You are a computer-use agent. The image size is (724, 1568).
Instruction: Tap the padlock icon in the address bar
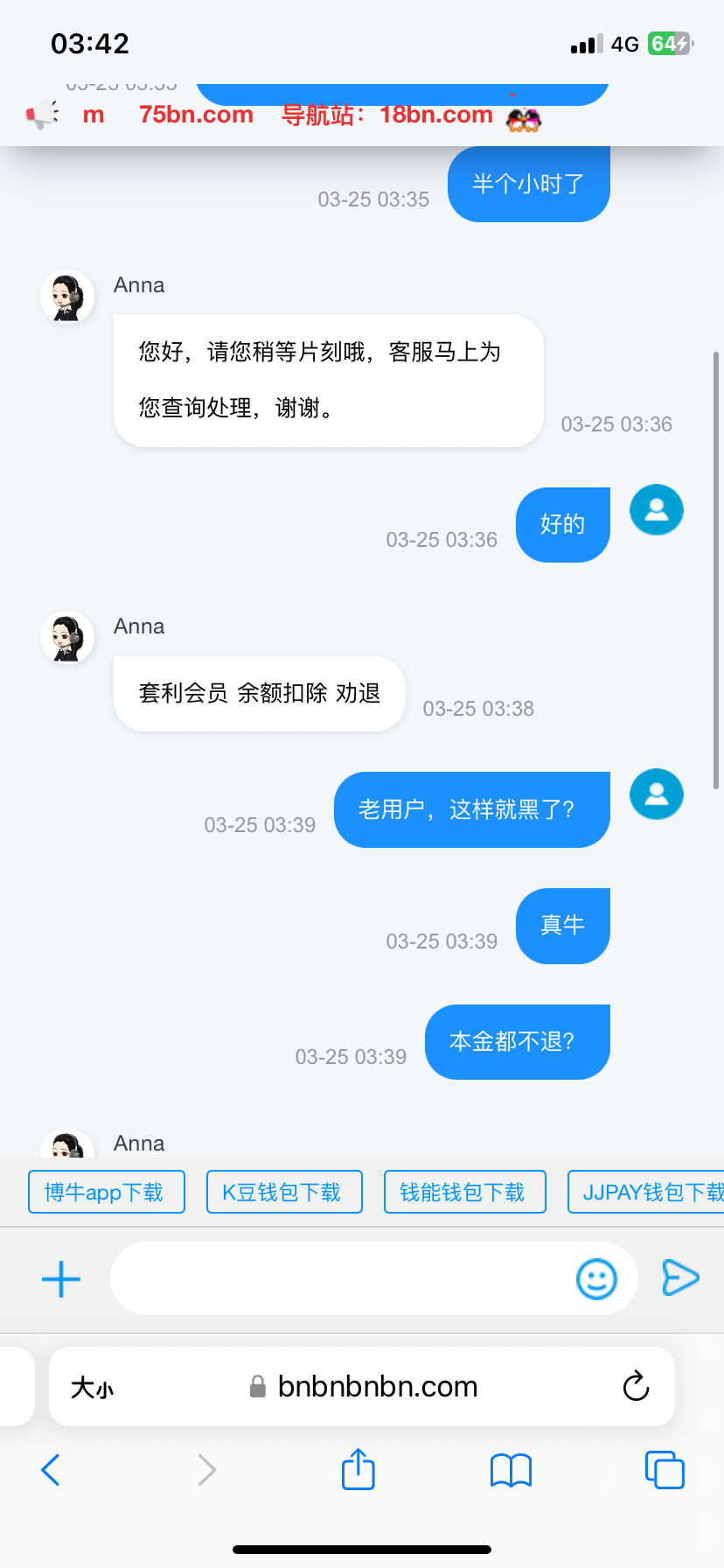[x=256, y=1386]
